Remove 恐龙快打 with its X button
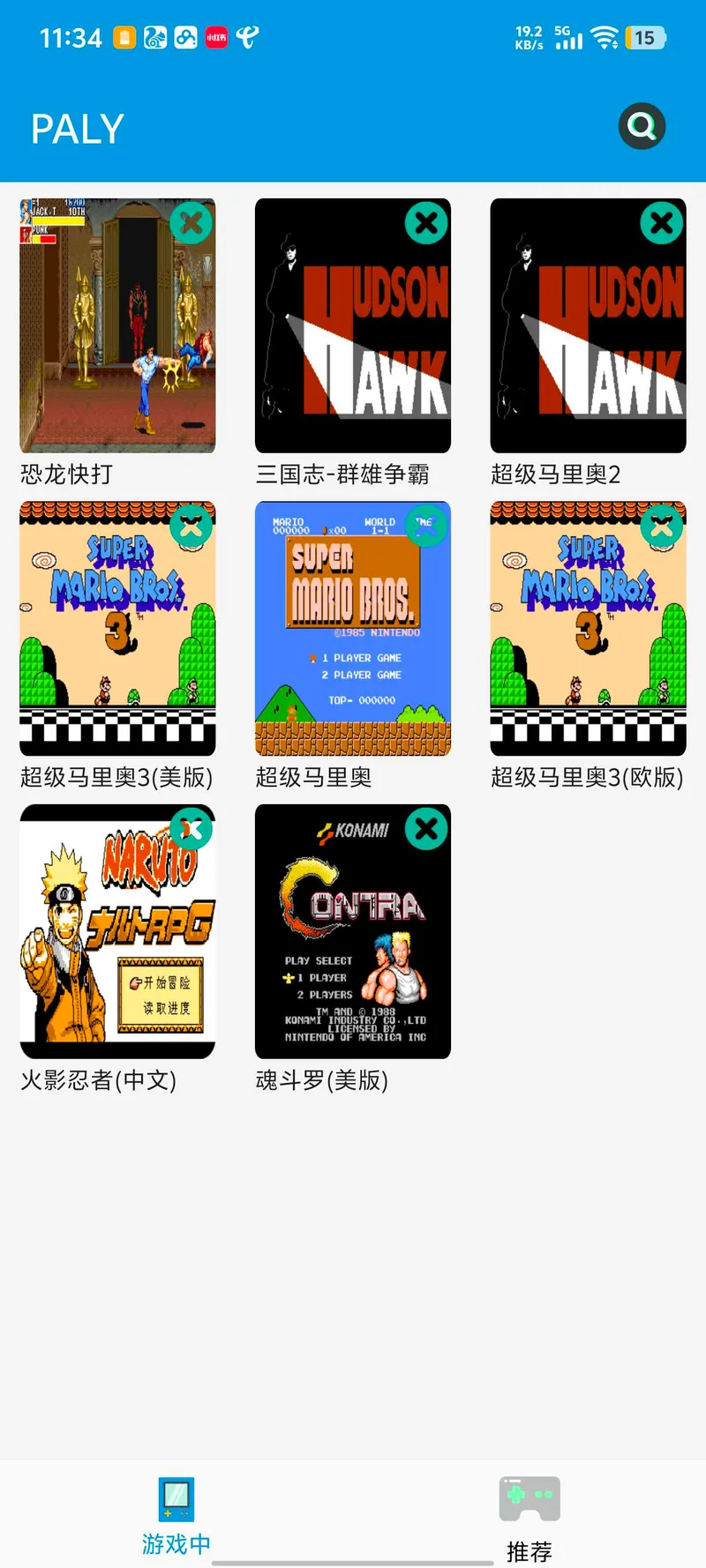The image size is (706, 1568). click(192, 223)
